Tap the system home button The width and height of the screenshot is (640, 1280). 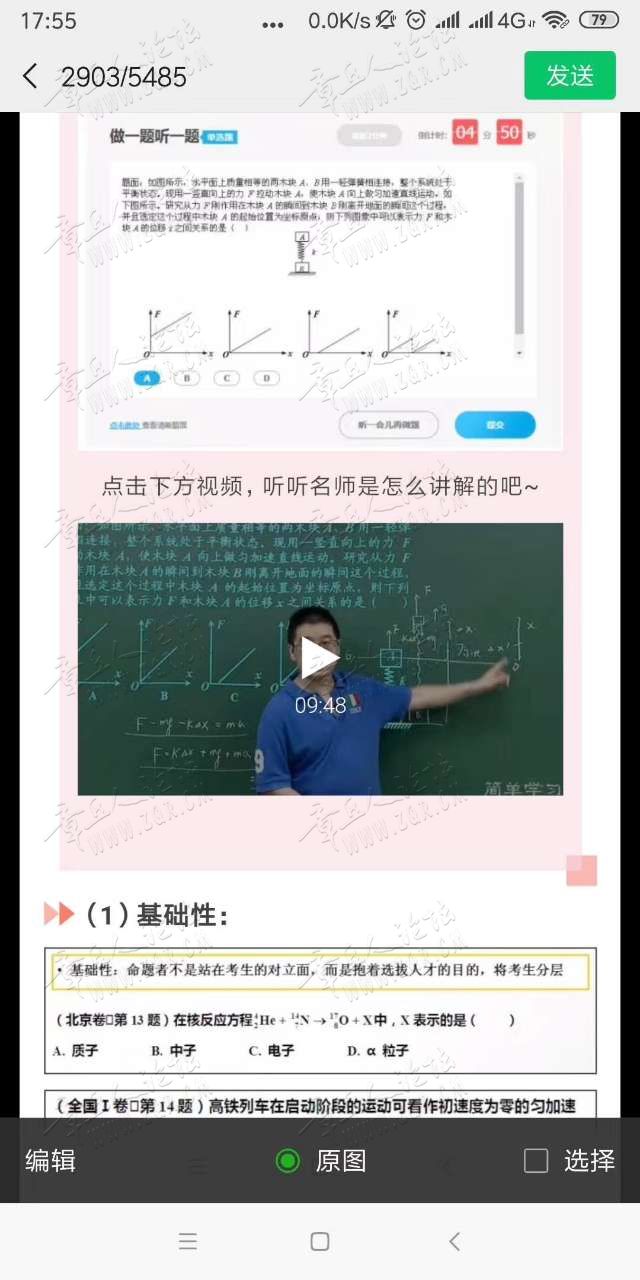click(x=320, y=1241)
